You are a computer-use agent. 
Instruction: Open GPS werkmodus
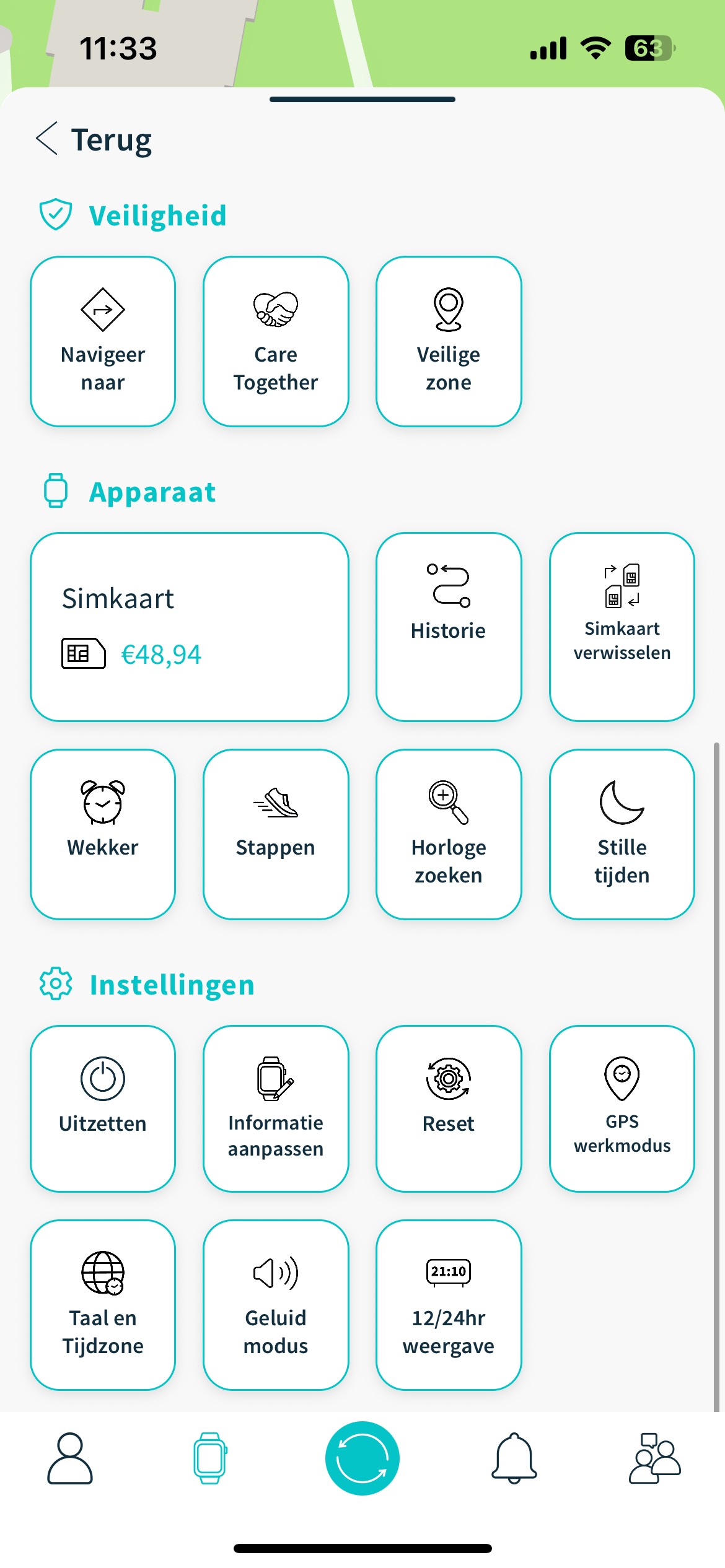(x=622, y=1108)
